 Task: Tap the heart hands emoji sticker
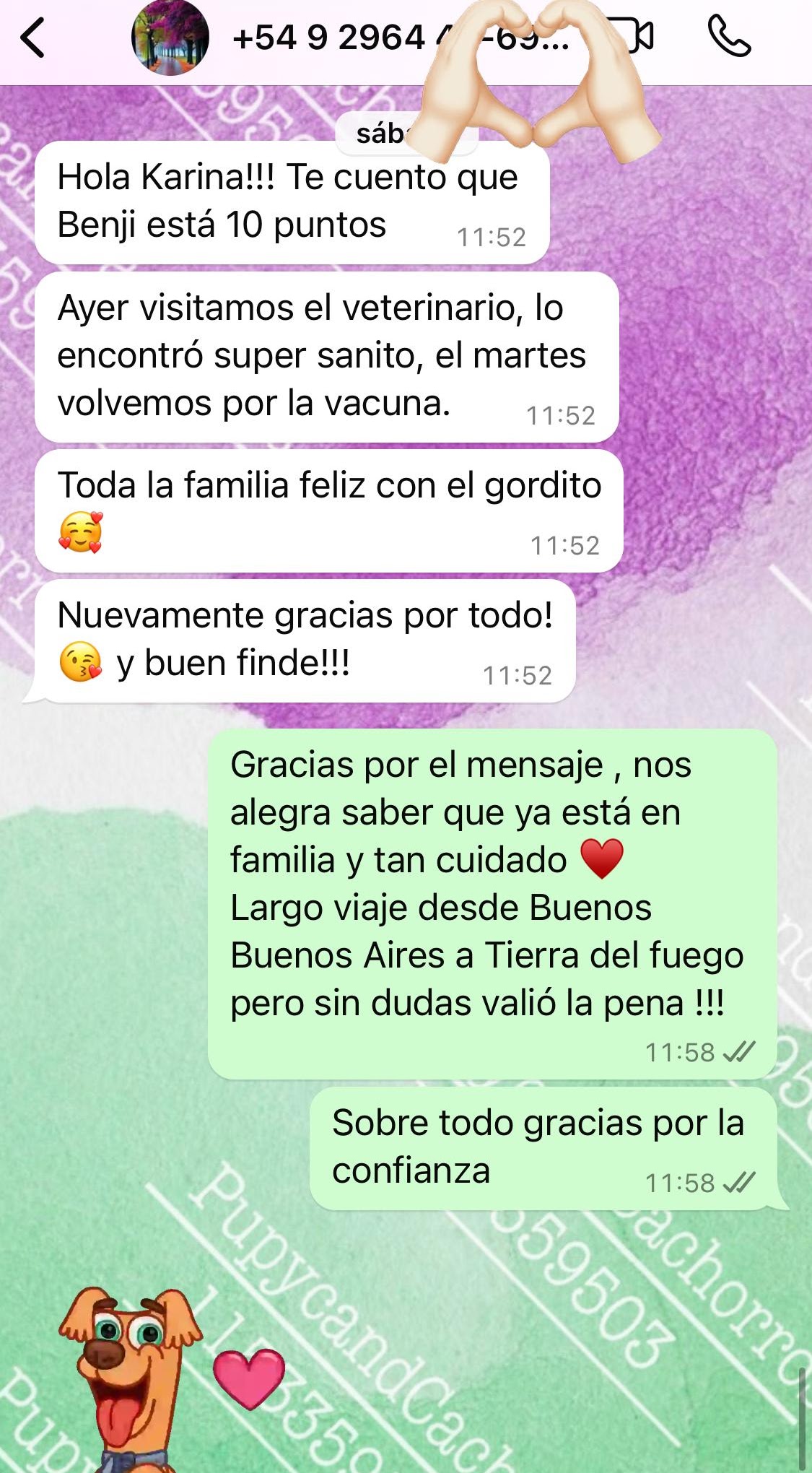tap(534, 79)
